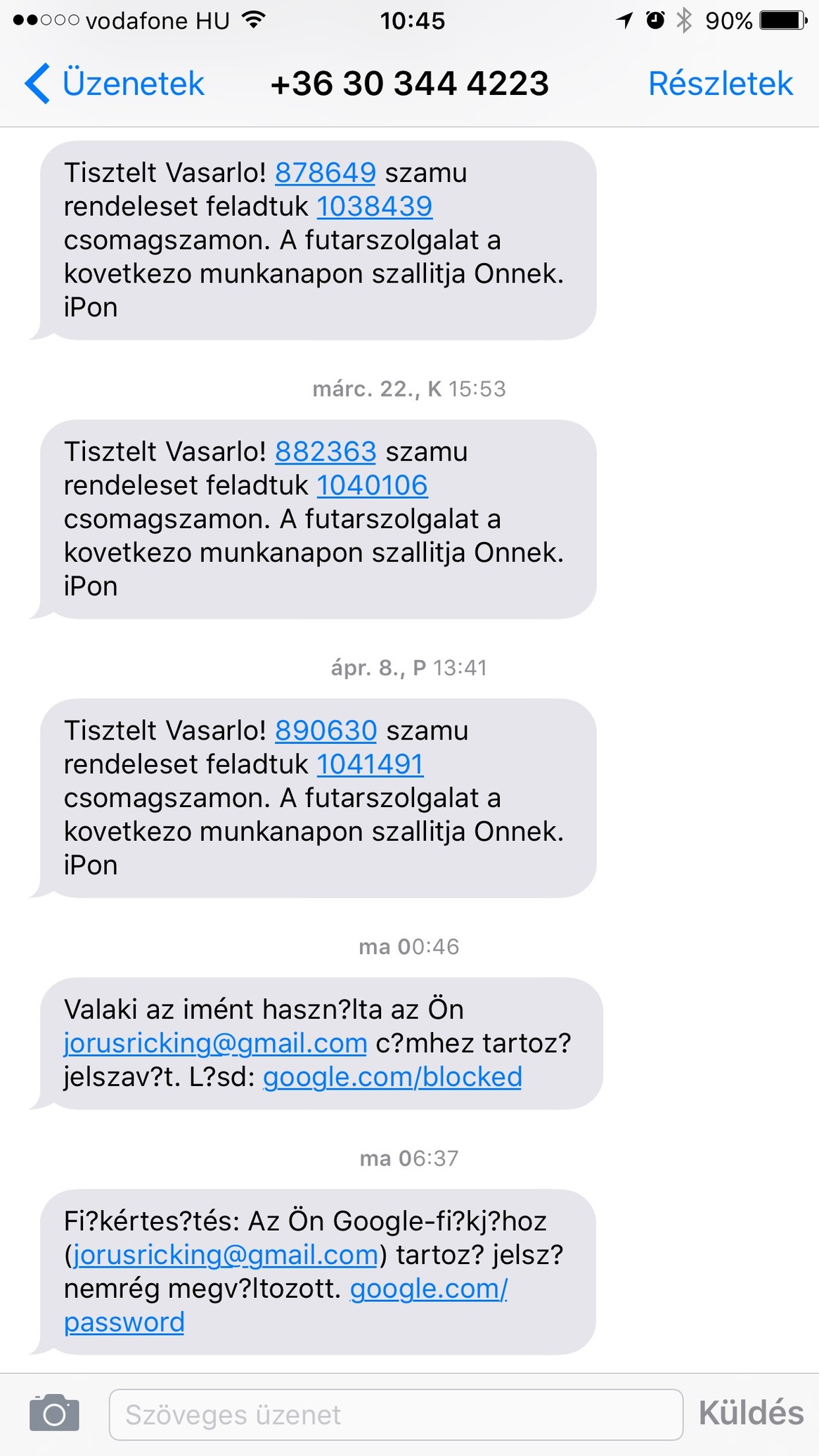The width and height of the screenshot is (819, 1456).
Task: Open package number link 1038439
Action: 374,207
